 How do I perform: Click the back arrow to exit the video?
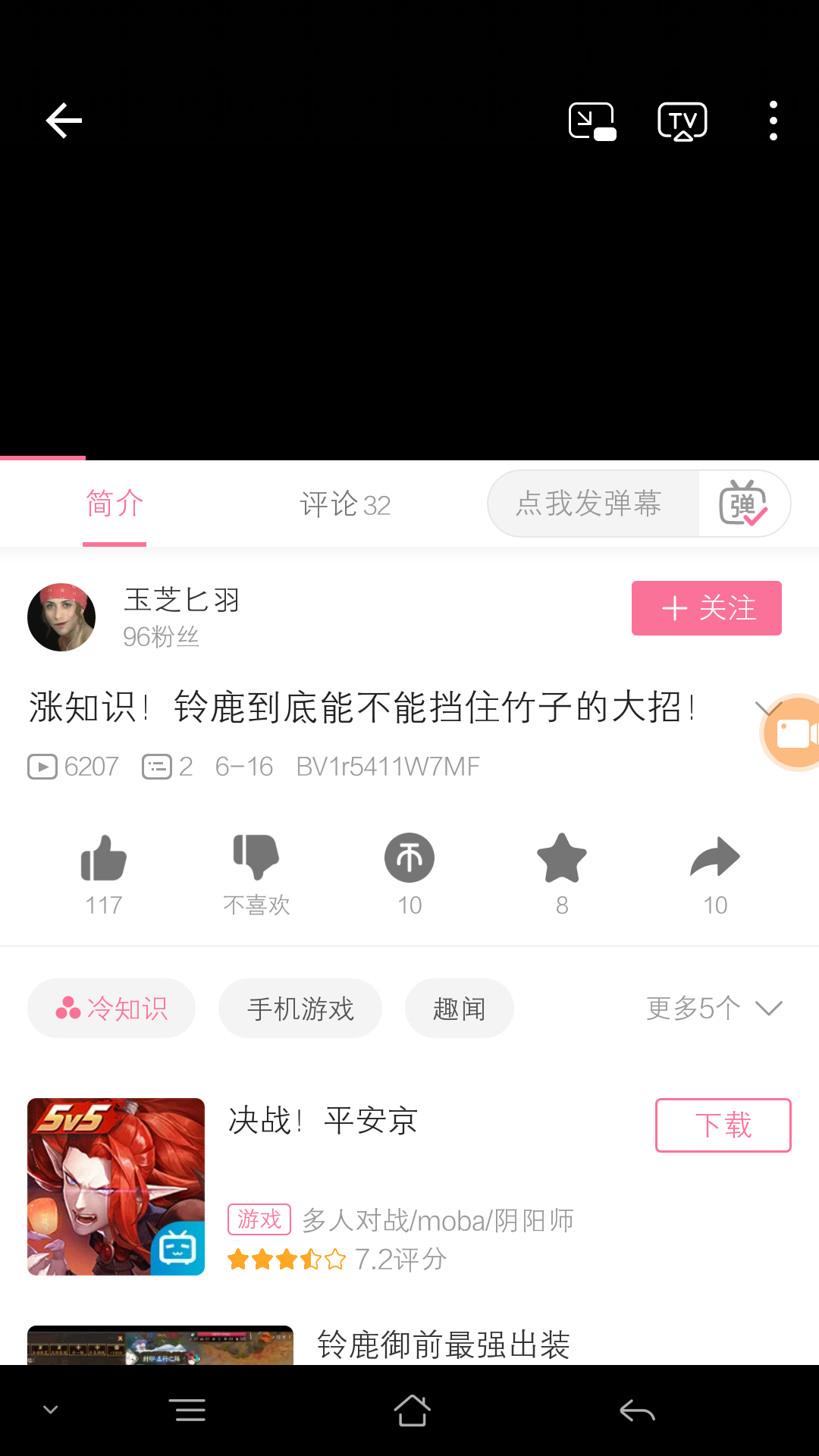click(x=64, y=121)
